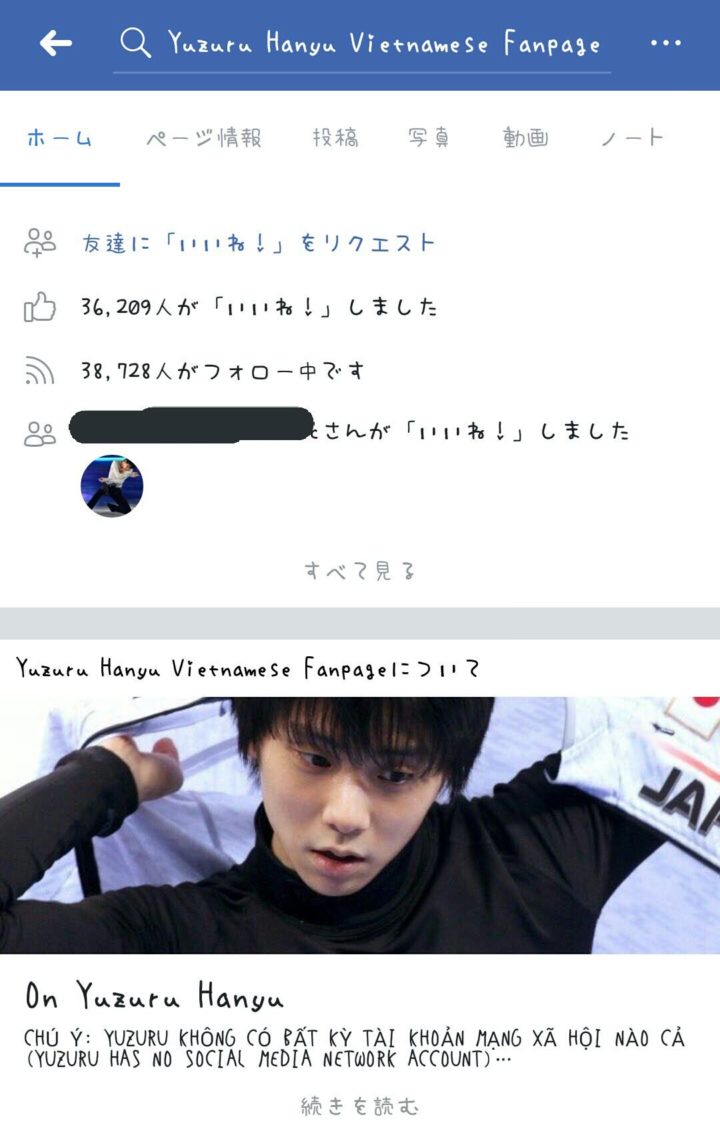Open the three-dot overflow menu
The height and width of the screenshot is (1127, 720).
pyautogui.click(x=666, y=43)
